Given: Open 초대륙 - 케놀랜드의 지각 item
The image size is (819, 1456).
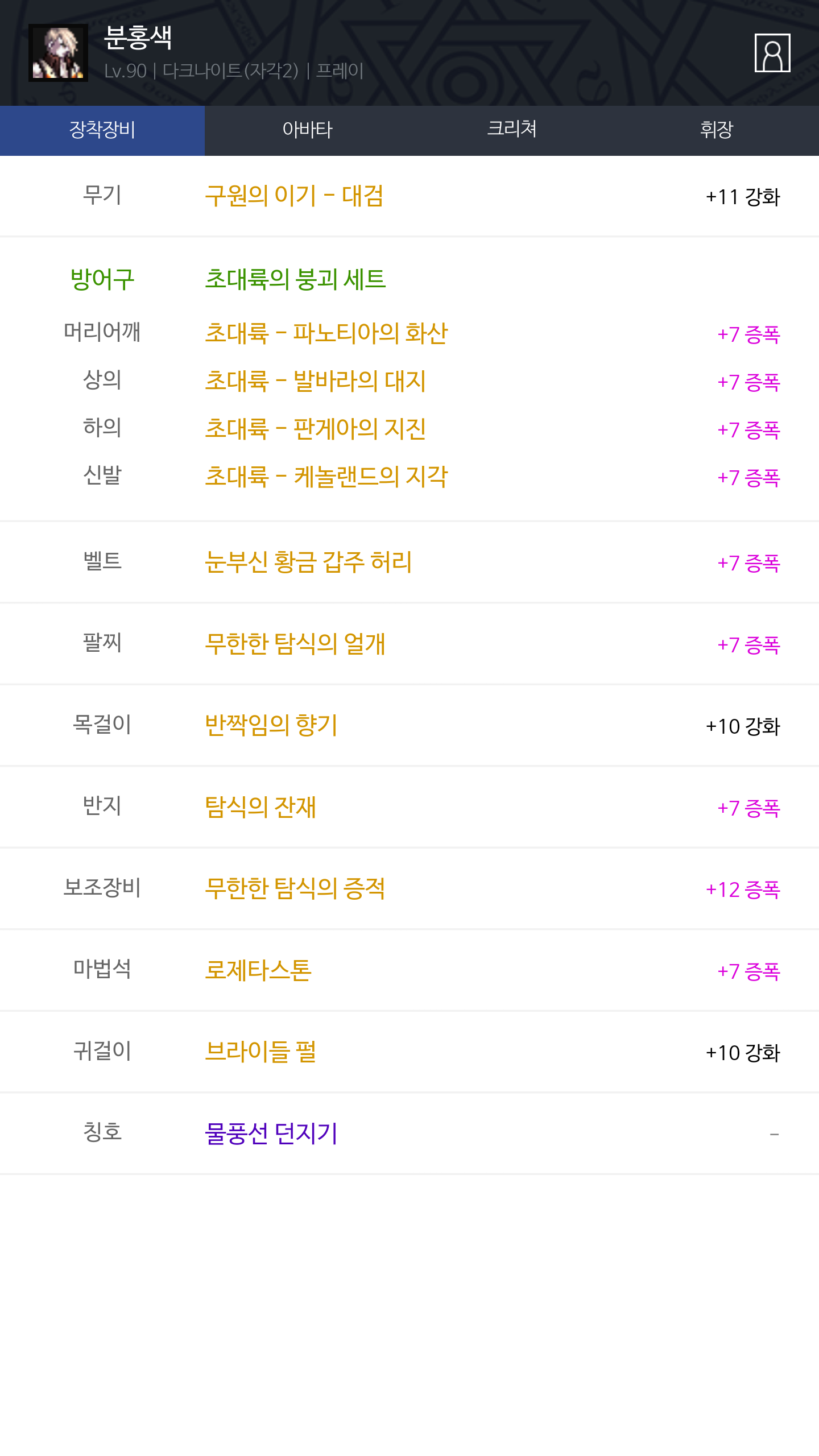Looking at the screenshot, I should pos(326,477).
